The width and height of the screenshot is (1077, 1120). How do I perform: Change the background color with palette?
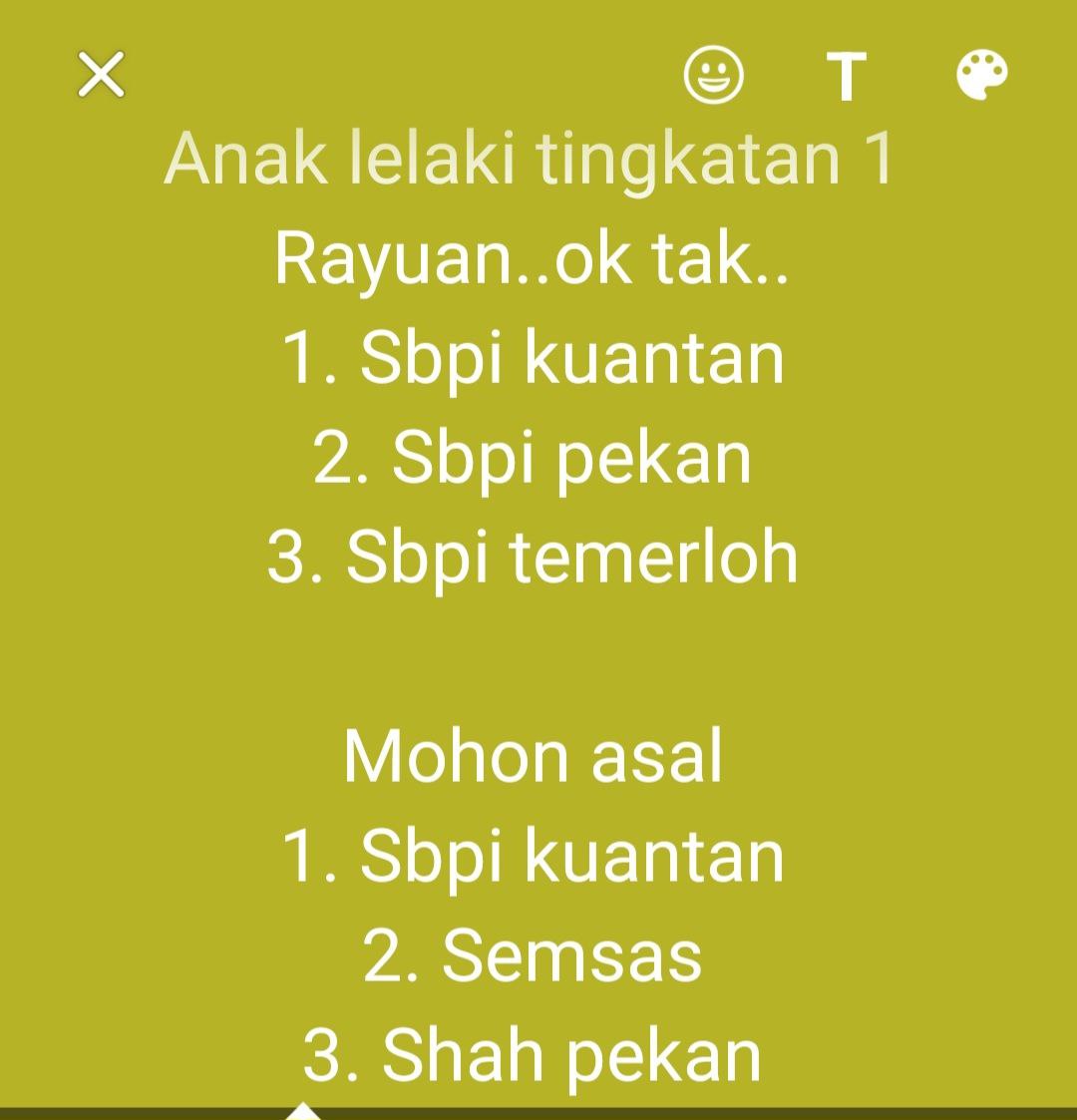982,77
